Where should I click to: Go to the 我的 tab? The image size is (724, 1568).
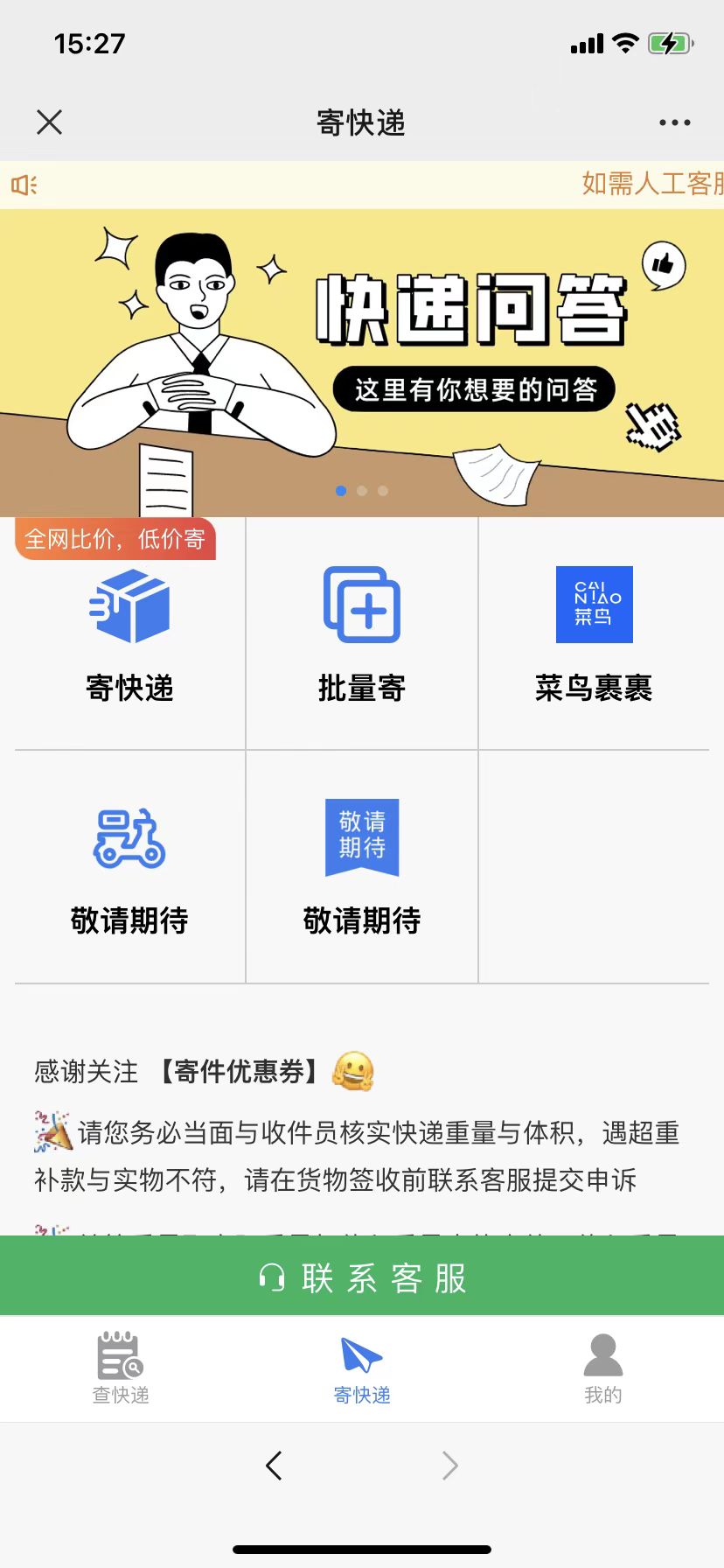603,1368
